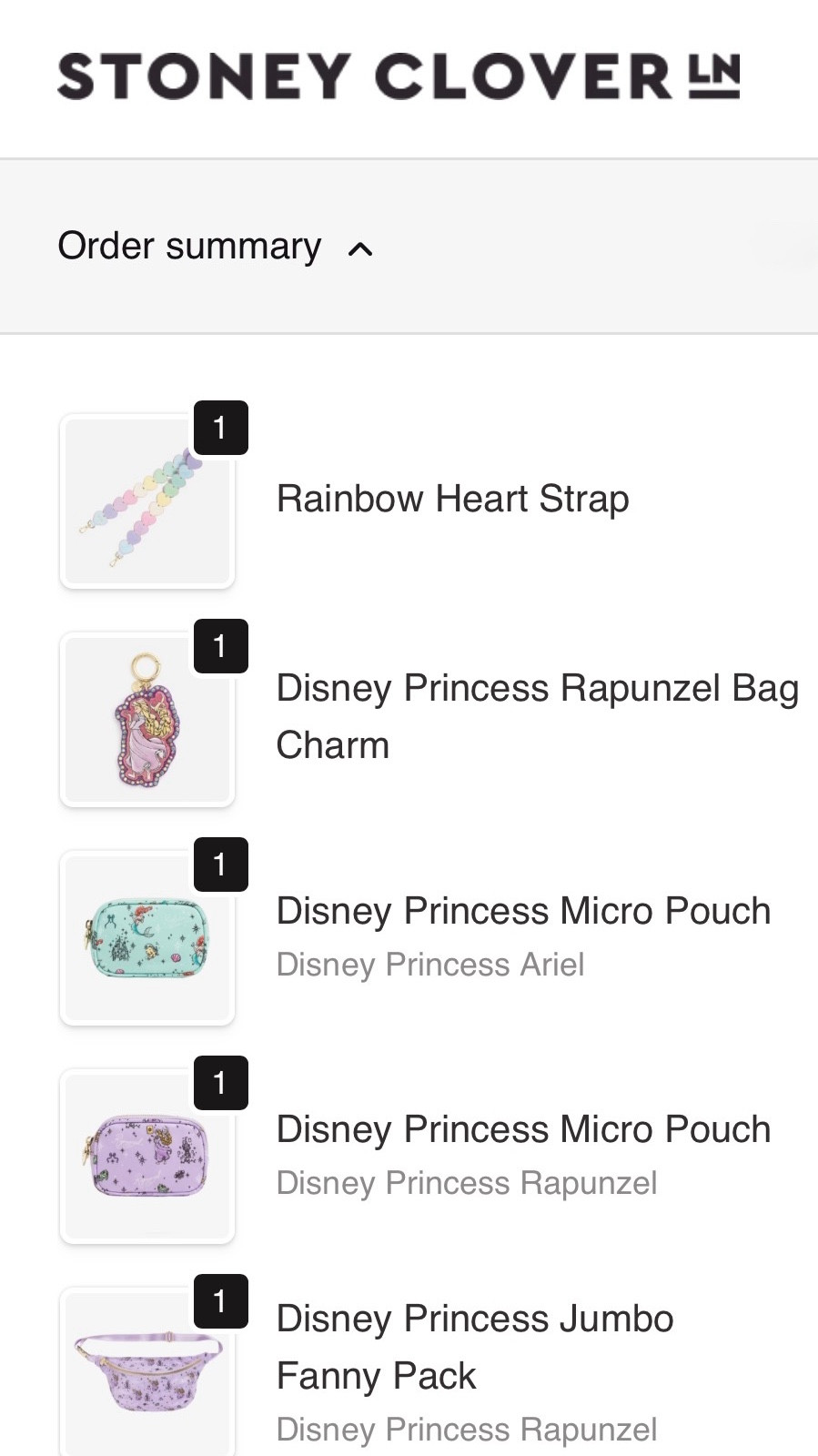Open the Disney Princess Micro Pouch Ariel link
Screen dimensions: 818x1456
[523, 911]
